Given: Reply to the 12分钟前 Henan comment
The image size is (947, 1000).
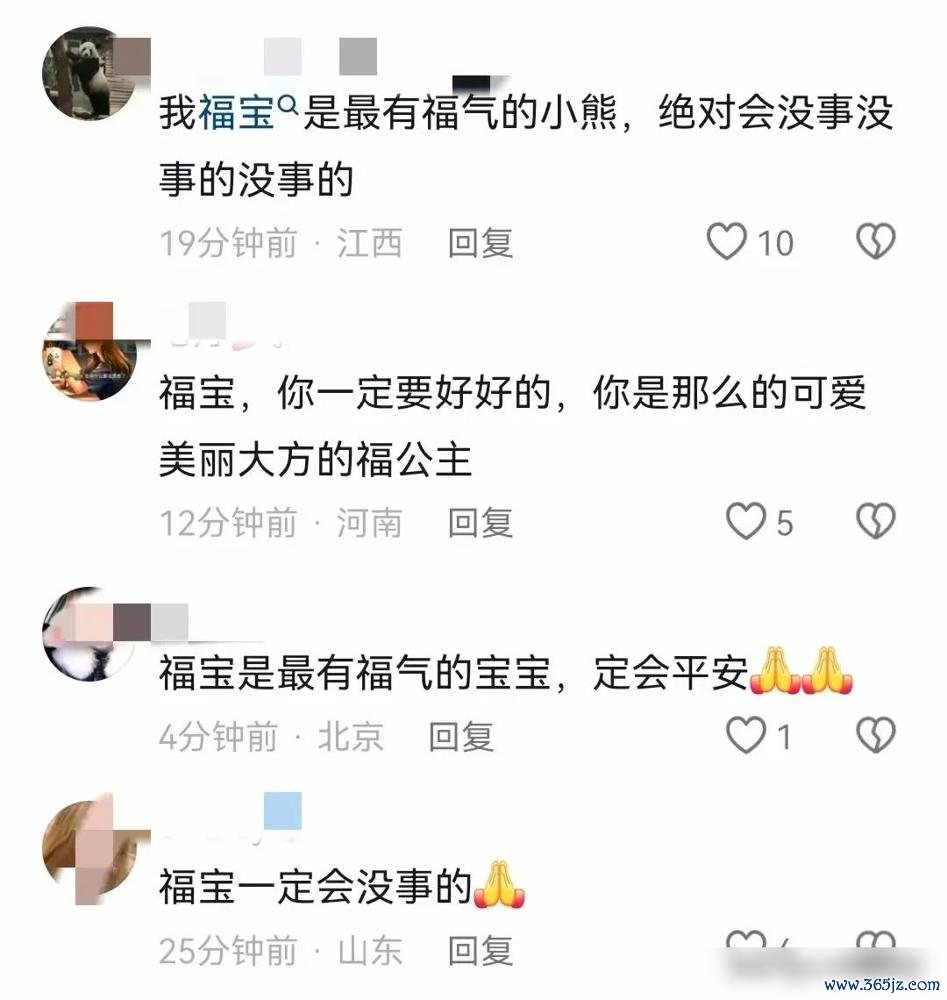Looking at the screenshot, I should coord(480,522).
